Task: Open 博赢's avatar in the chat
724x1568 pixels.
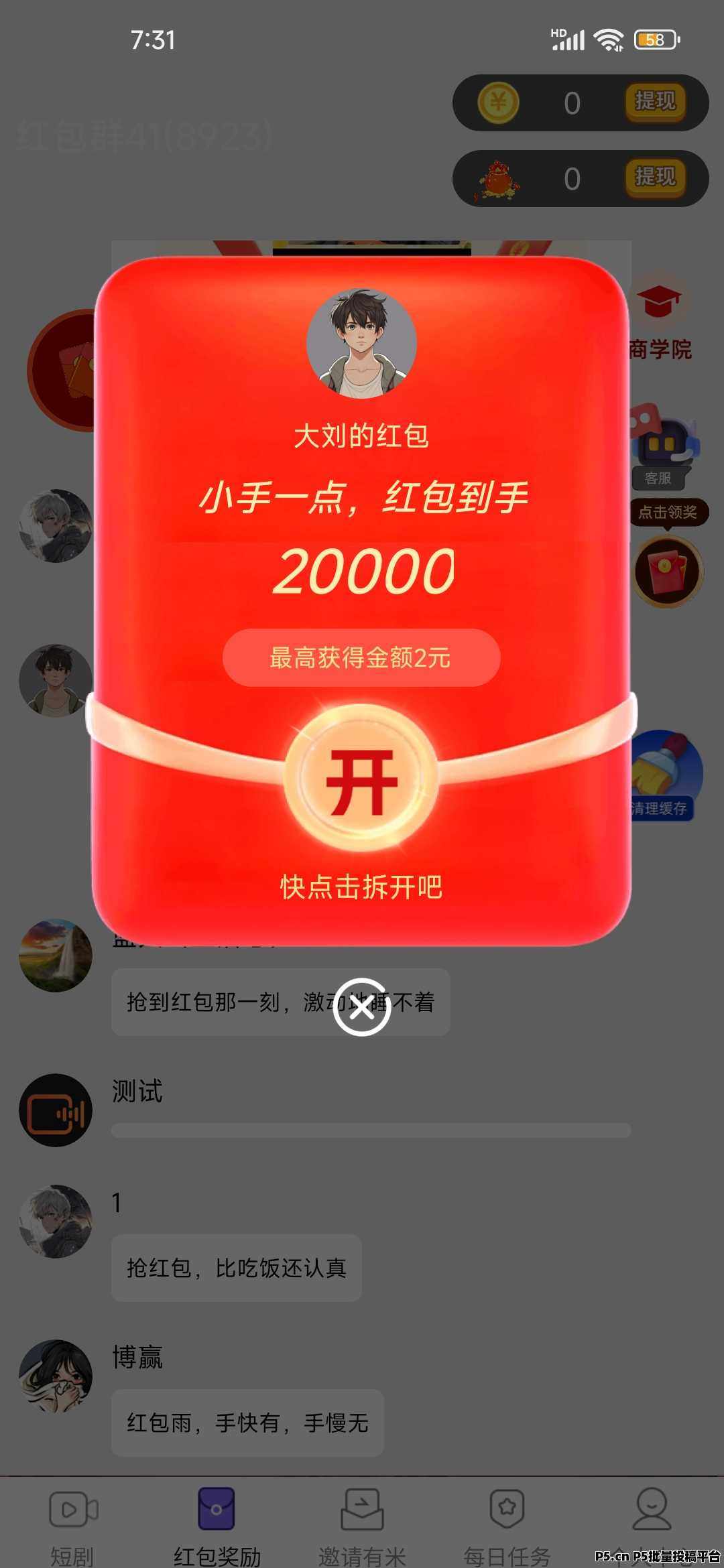Action: (56, 1376)
